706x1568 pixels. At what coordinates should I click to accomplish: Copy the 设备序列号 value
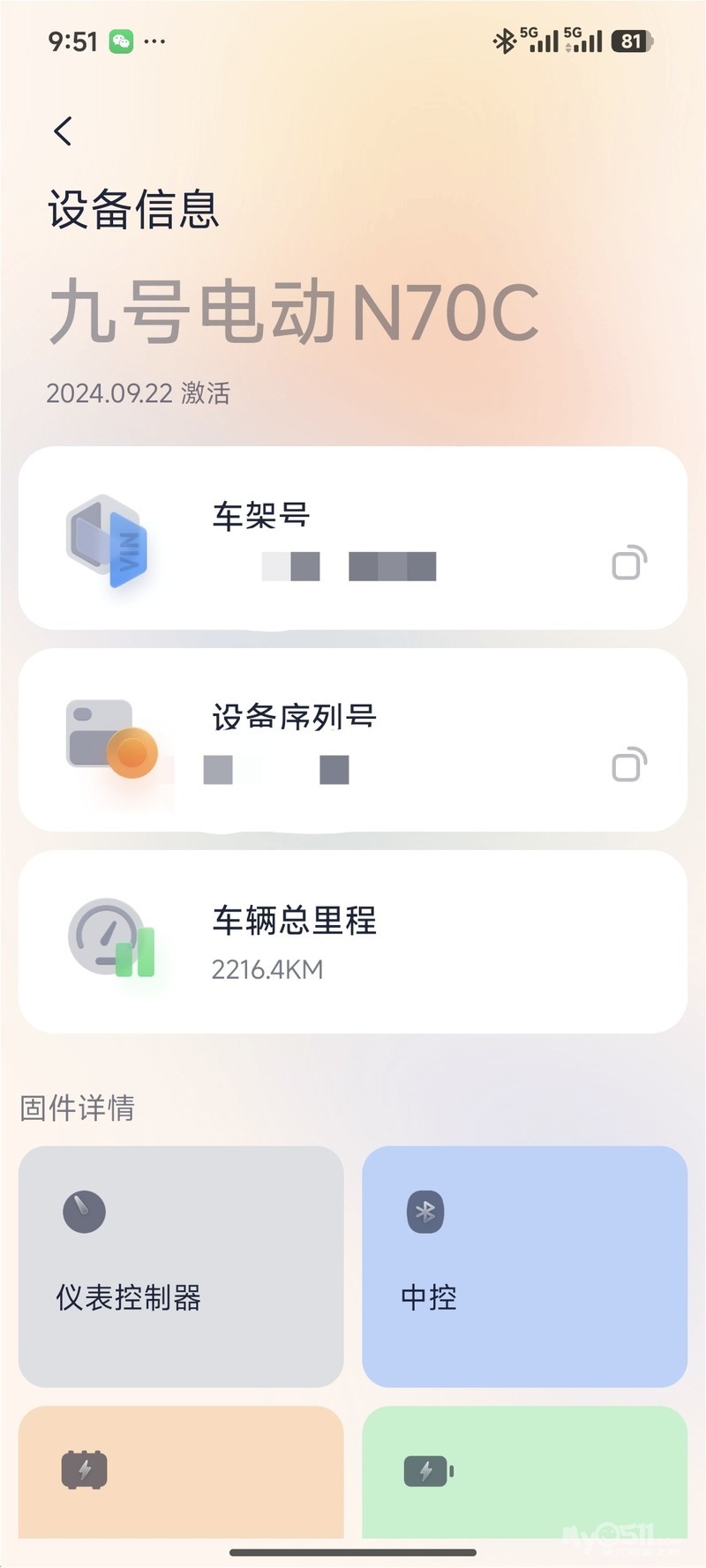click(629, 765)
